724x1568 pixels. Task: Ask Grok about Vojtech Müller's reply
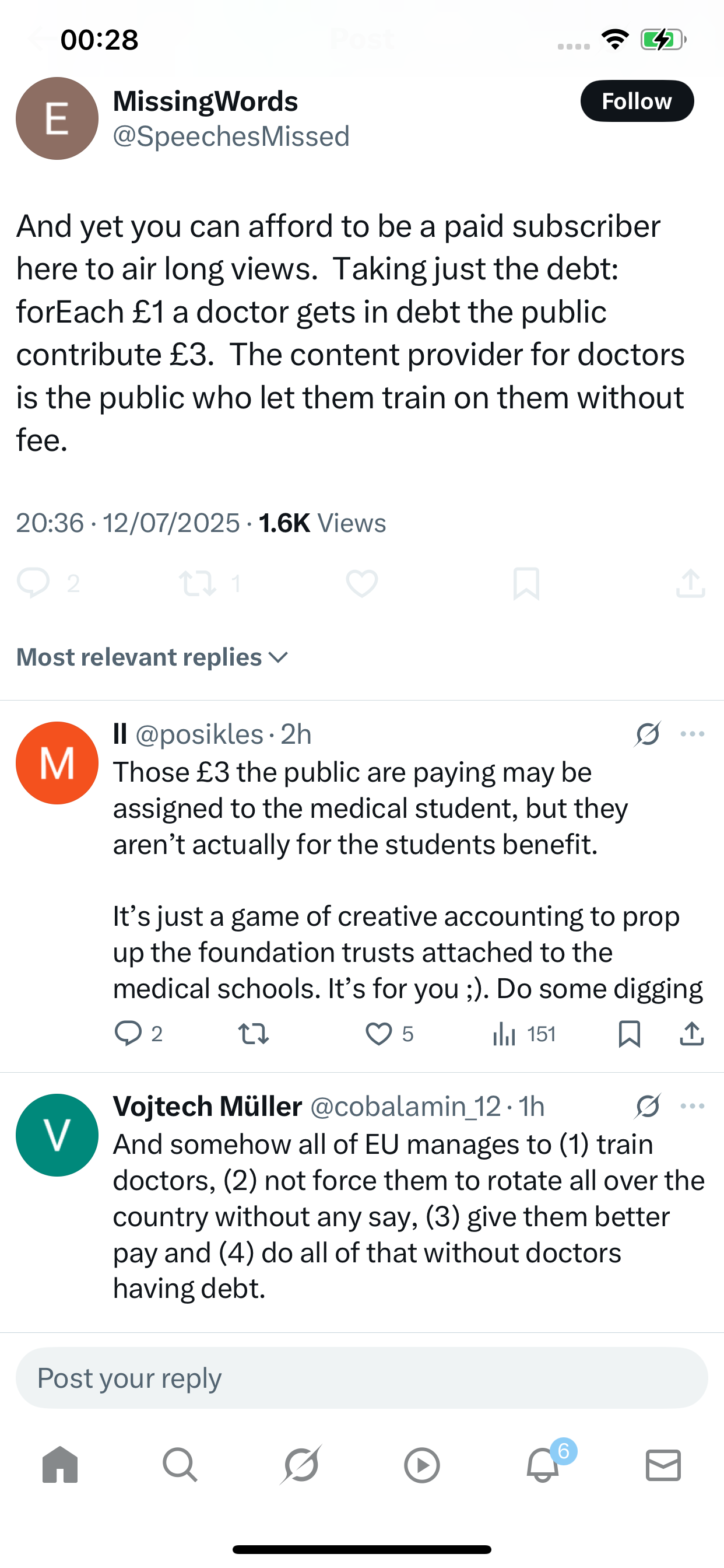click(648, 1106)
